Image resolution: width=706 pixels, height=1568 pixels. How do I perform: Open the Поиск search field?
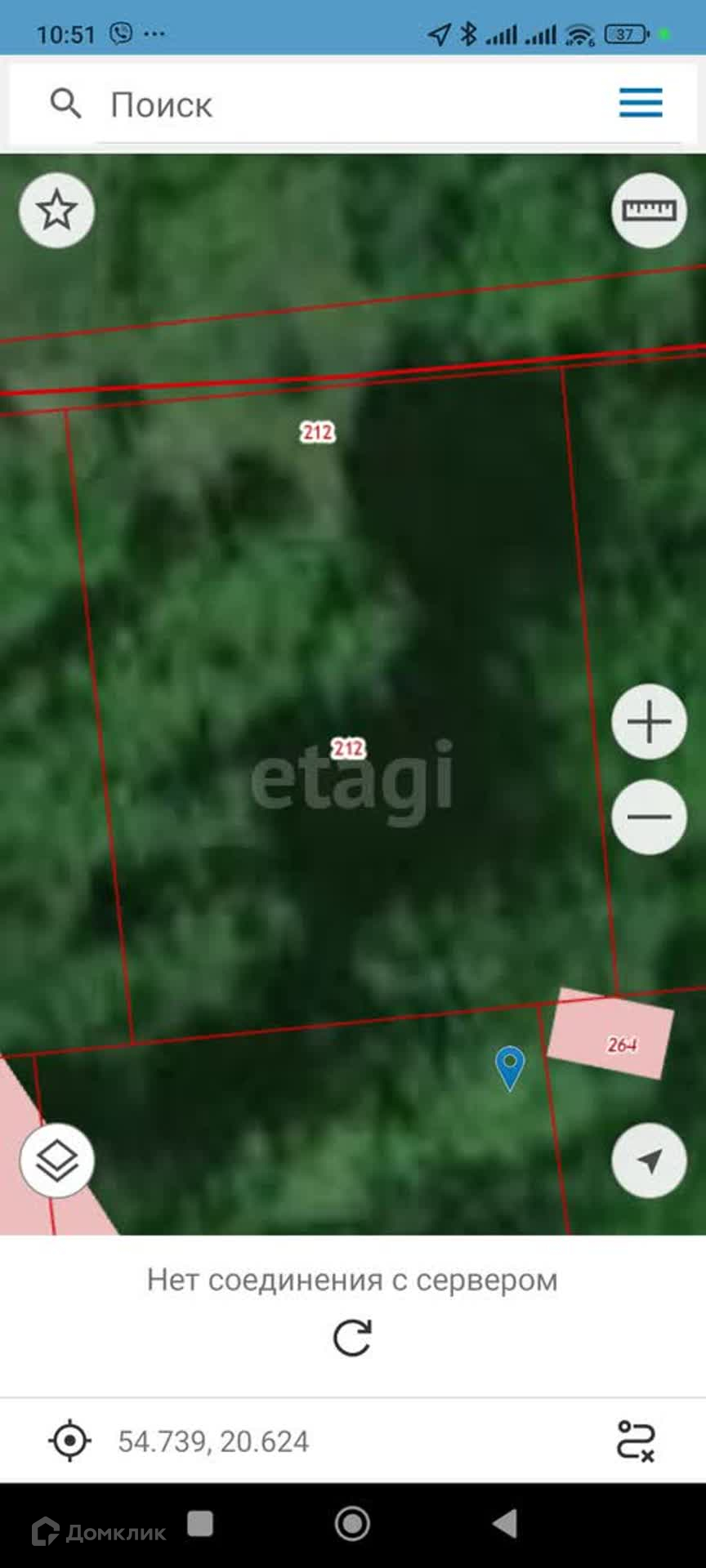point(327,105)
